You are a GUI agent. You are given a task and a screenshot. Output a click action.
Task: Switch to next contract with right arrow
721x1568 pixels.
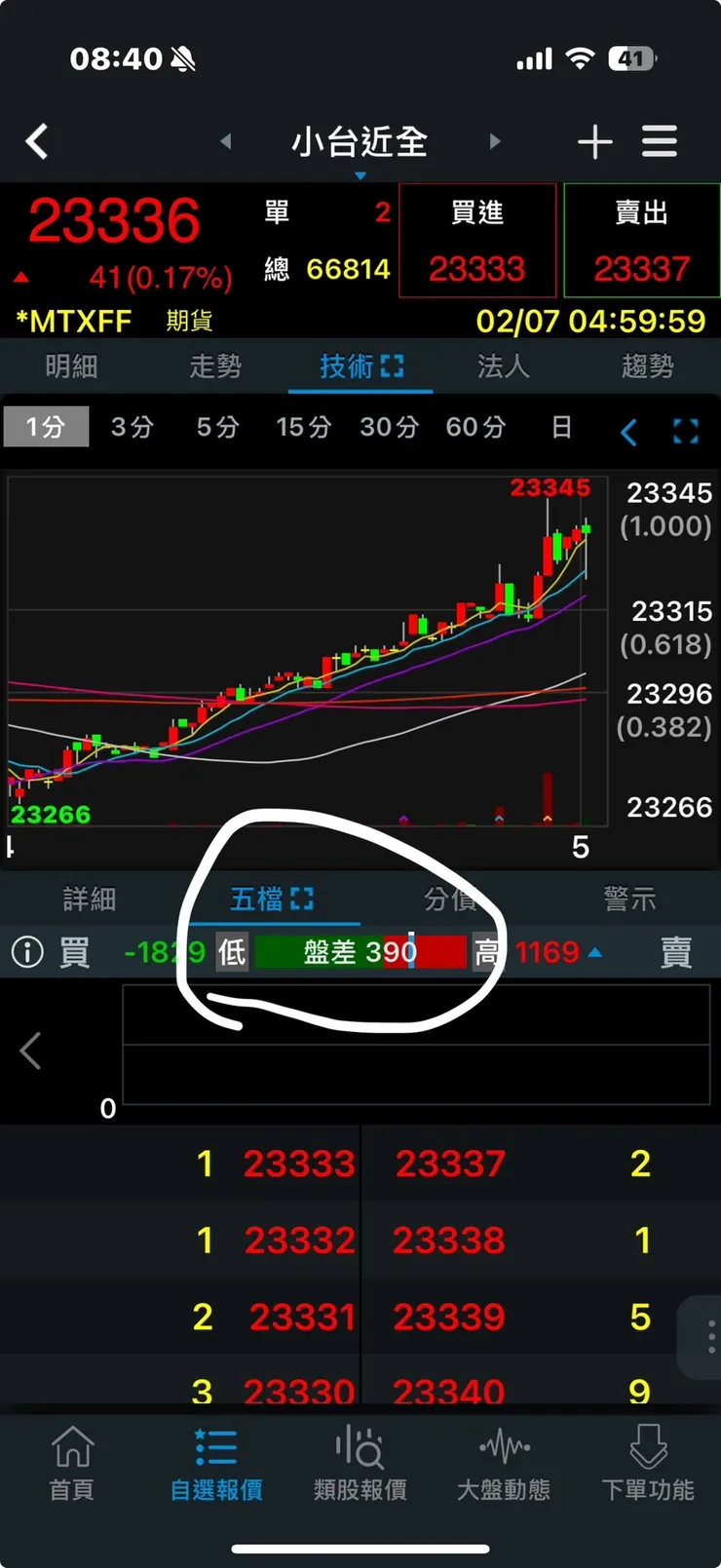click(495, 142)
